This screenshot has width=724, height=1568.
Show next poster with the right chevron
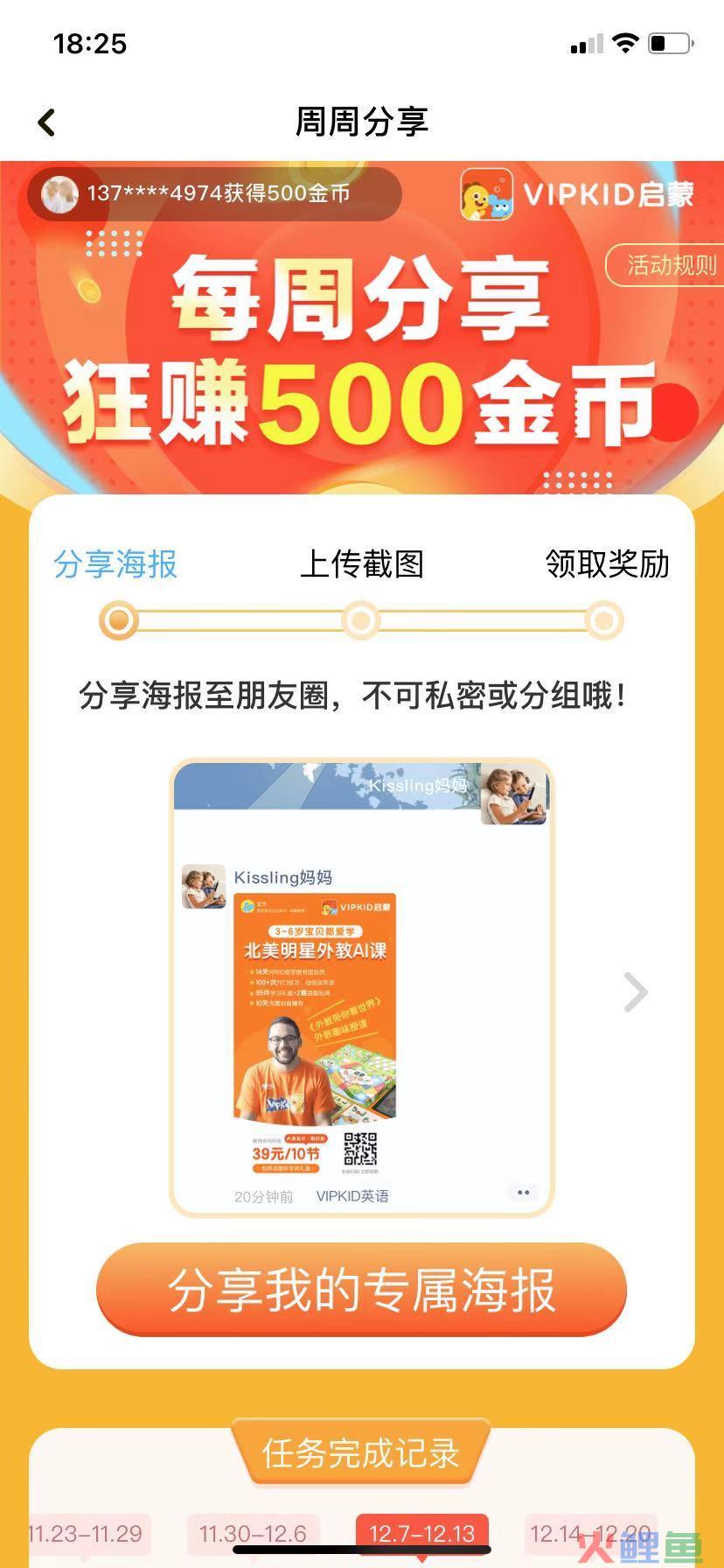tap(636, 992)
